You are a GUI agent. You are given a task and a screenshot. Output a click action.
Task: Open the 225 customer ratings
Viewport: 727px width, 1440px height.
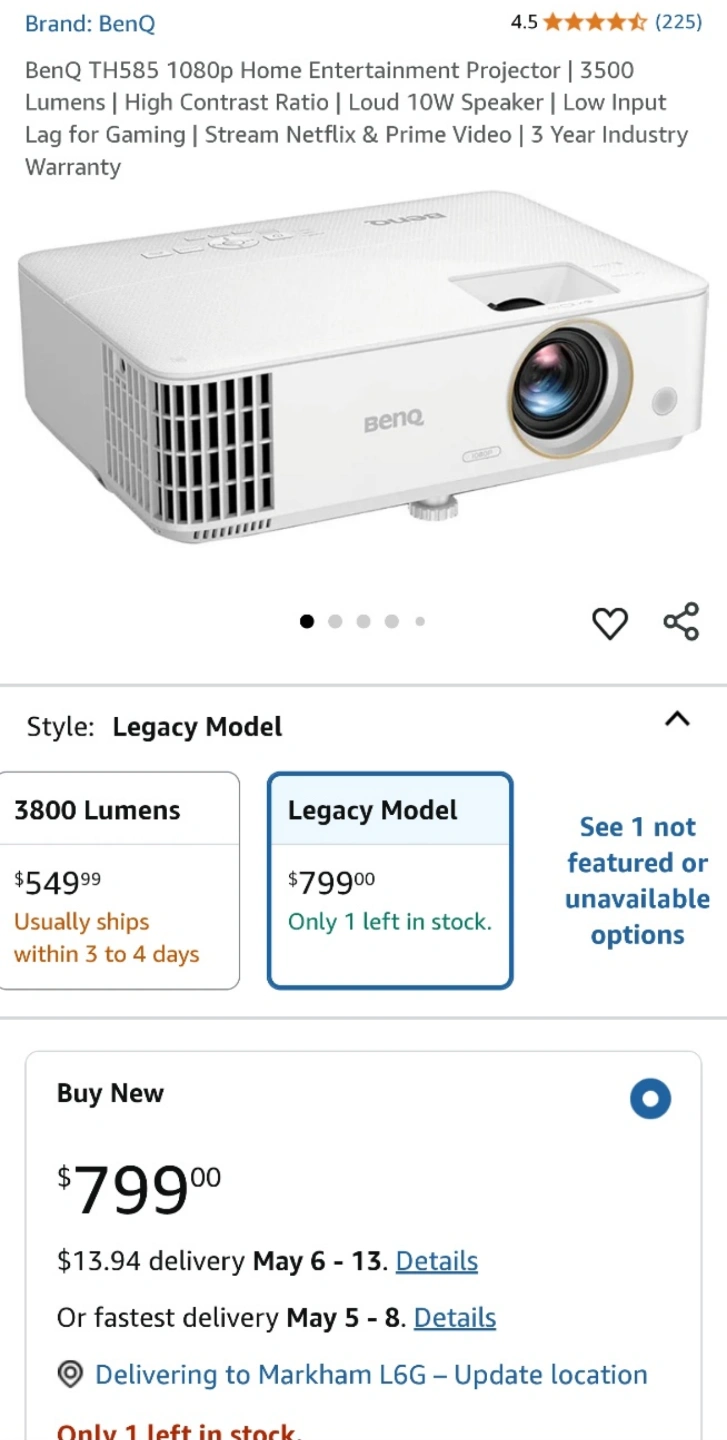[x=678, y=21]
